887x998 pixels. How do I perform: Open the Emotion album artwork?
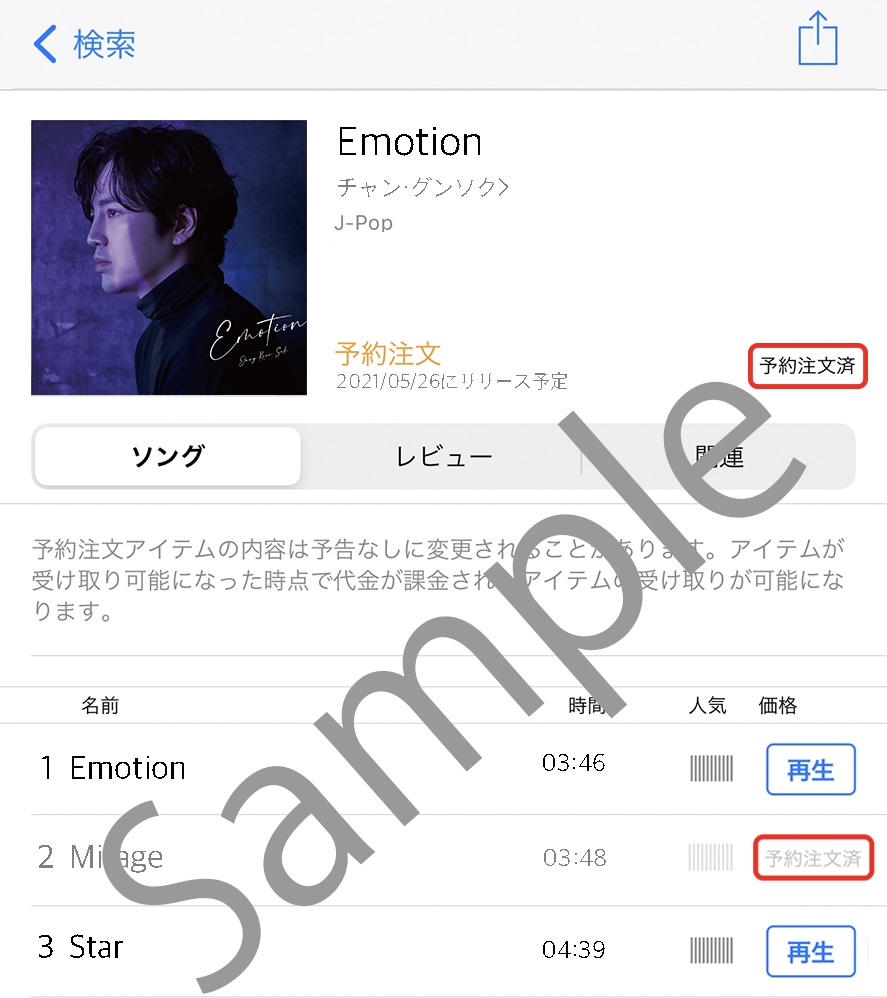(169, 258)
